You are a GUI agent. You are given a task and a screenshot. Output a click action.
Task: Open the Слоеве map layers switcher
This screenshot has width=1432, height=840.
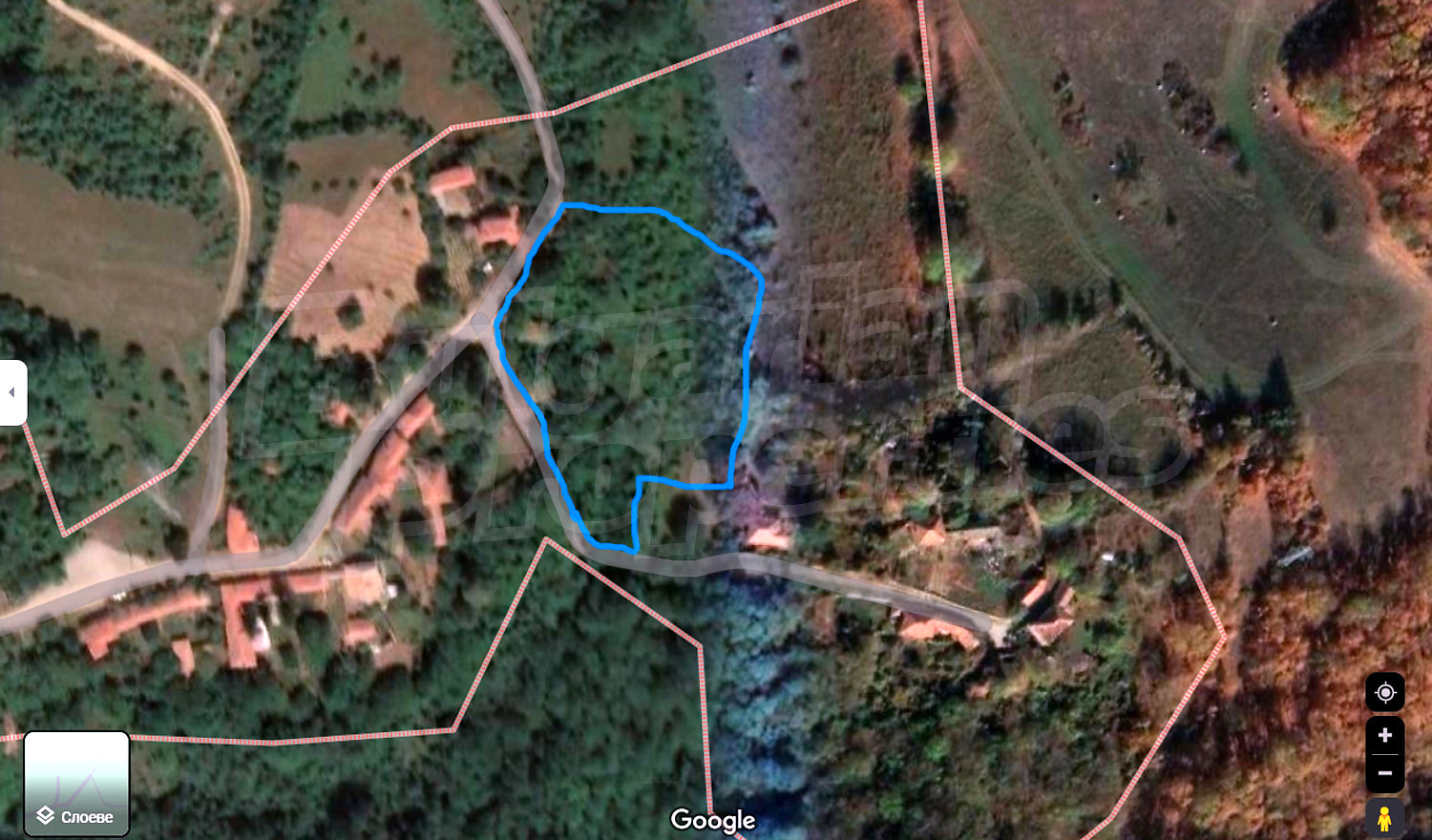(x=76, y=785)
